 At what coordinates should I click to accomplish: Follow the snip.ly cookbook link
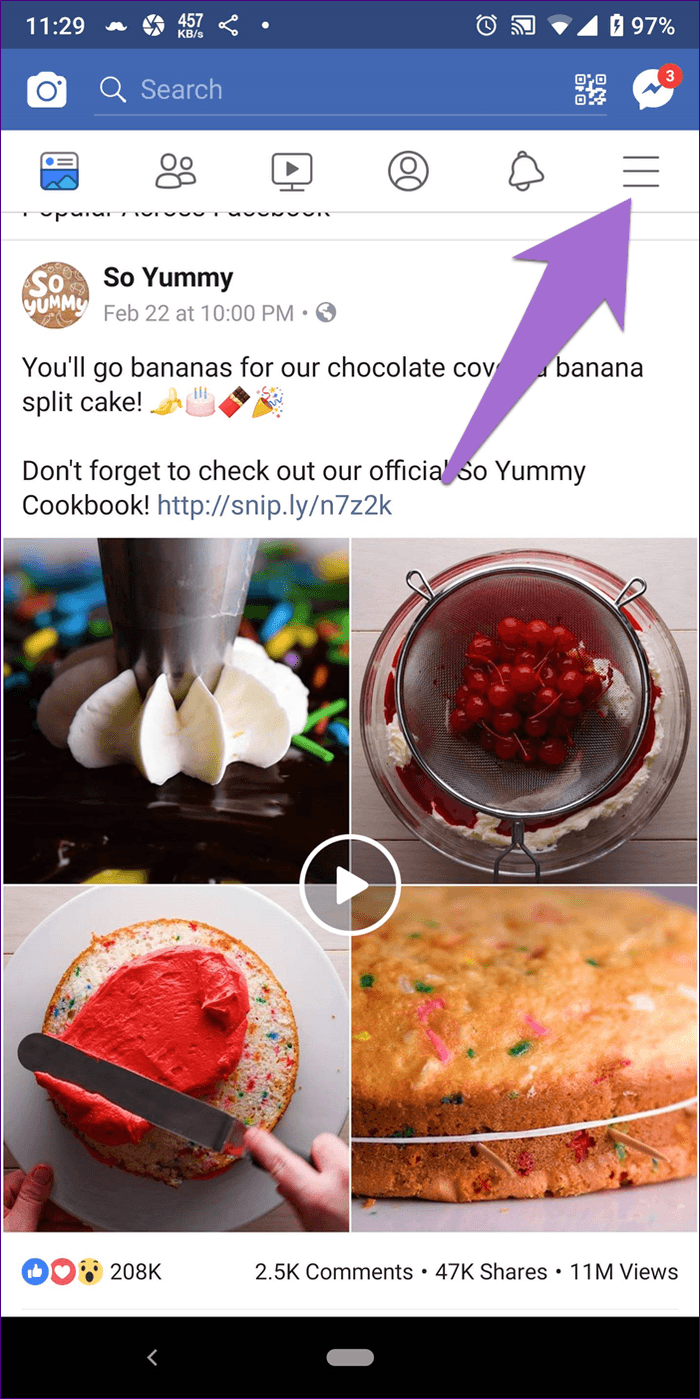(275, 505)
